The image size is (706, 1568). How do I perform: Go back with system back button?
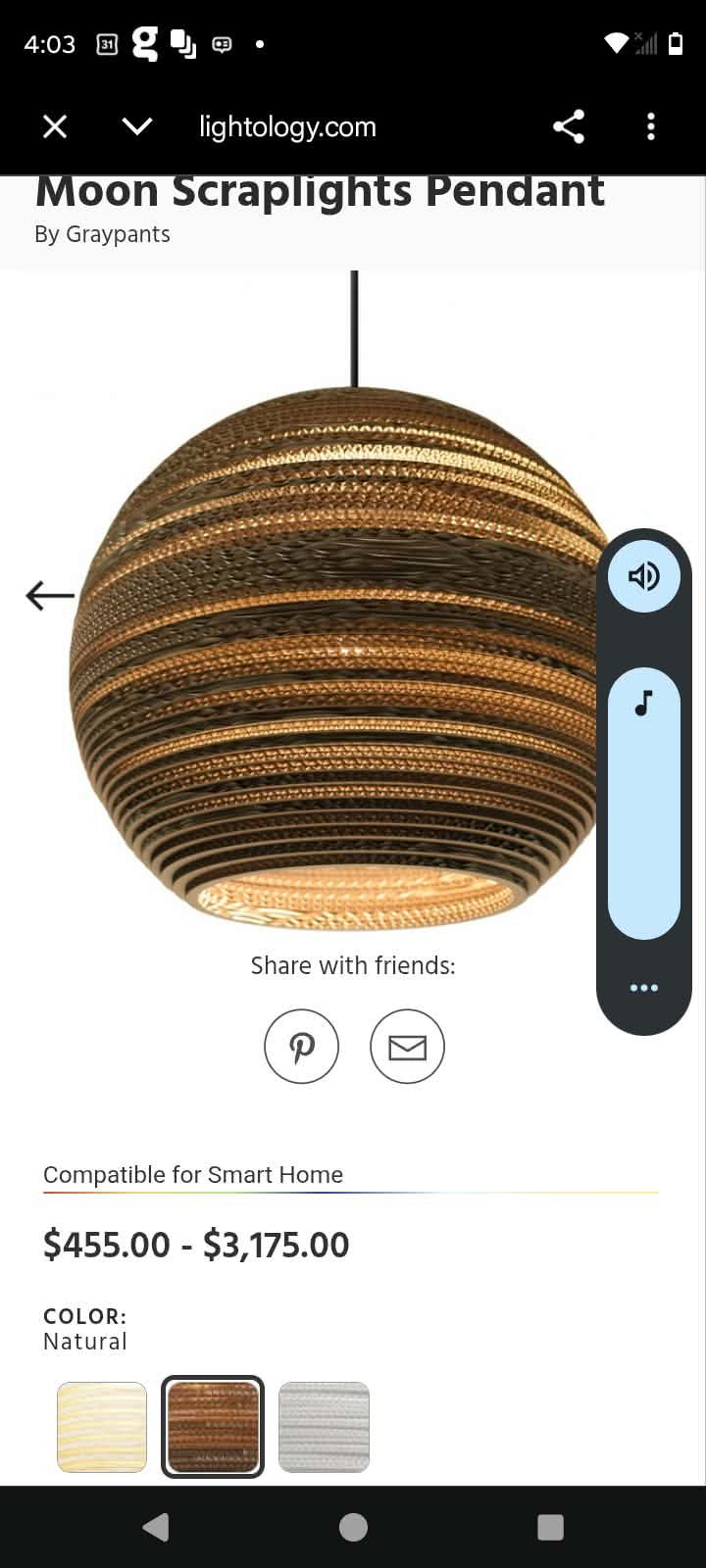156,1527
